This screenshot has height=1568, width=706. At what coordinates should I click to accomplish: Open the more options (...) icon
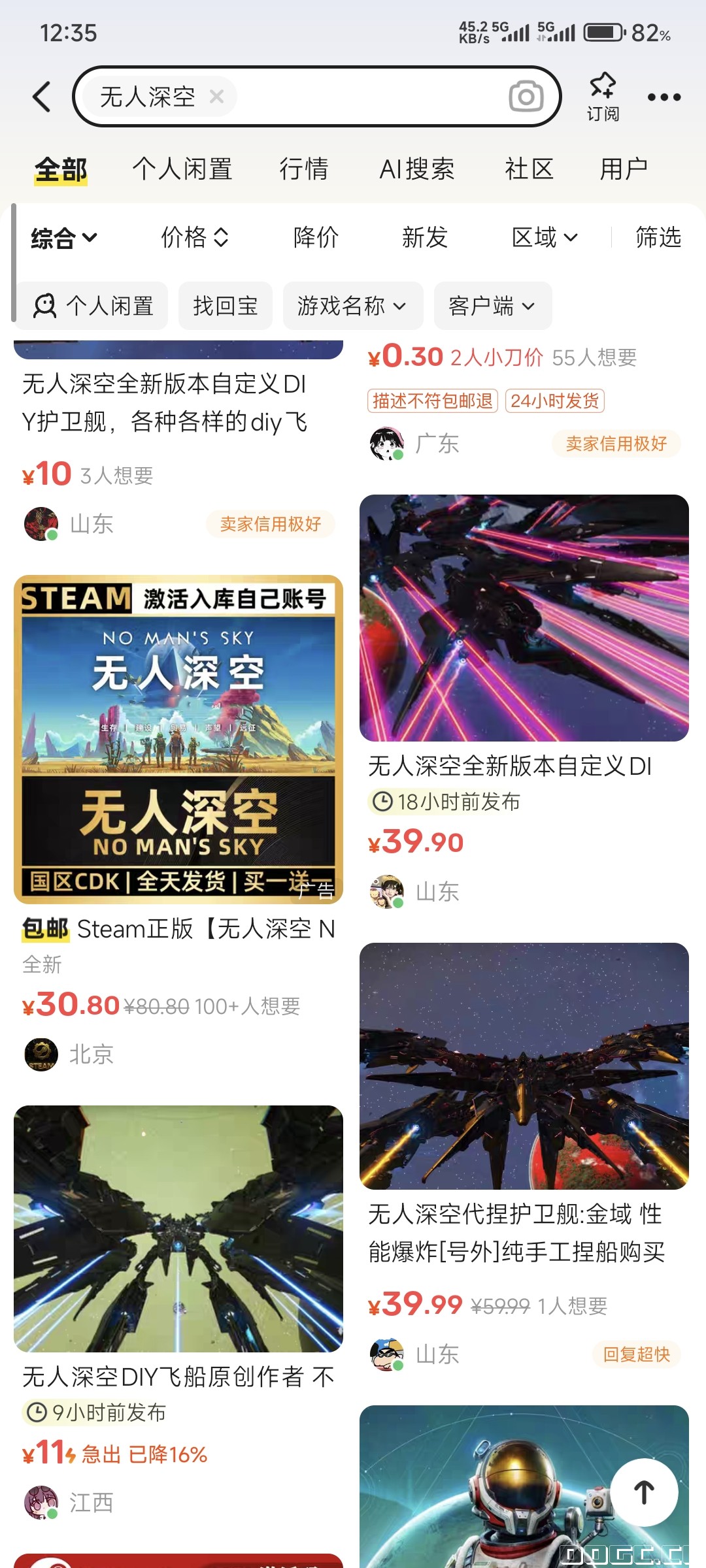(664, 97)
